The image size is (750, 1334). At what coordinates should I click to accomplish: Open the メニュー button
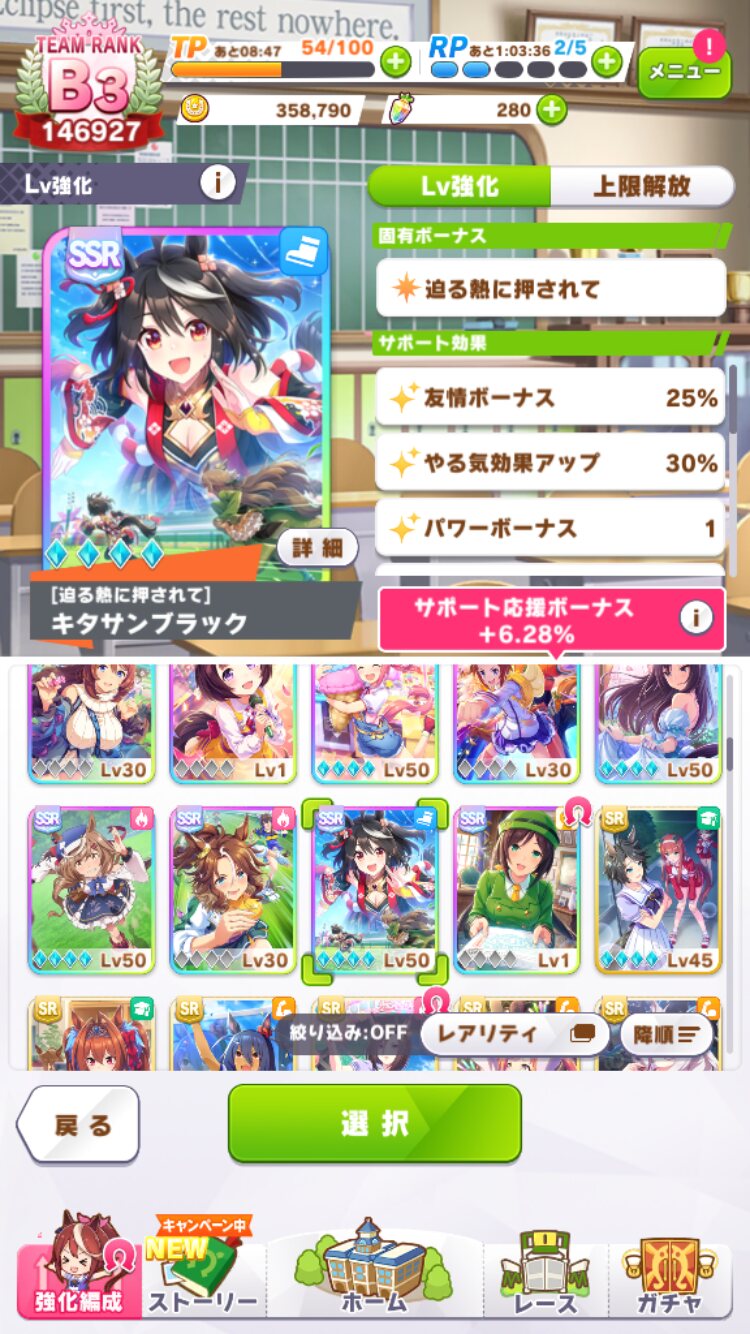coord(684,71)
